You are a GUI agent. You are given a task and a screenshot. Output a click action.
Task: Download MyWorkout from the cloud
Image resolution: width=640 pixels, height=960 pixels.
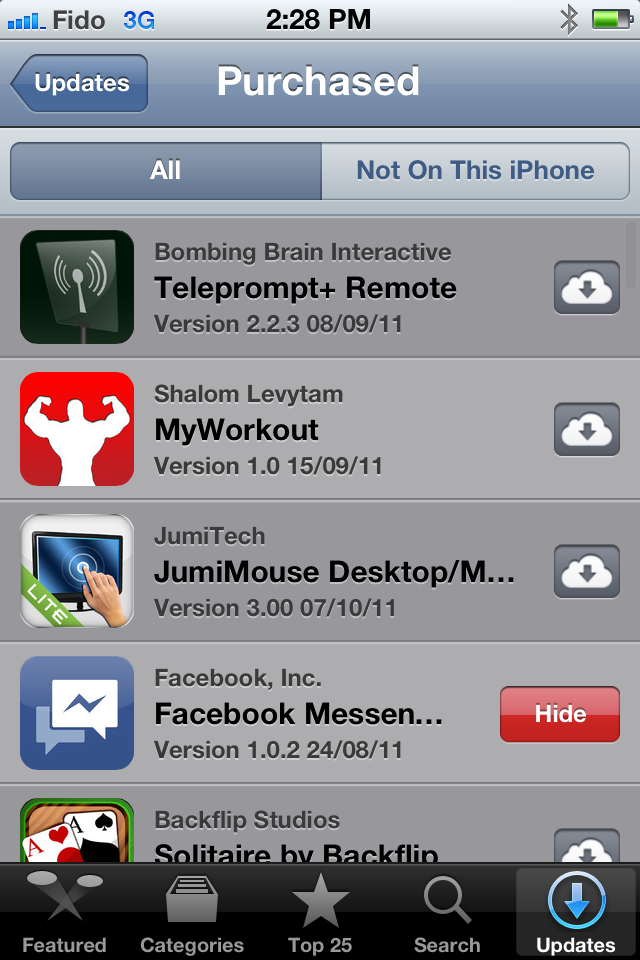click(x=587, y=430)
